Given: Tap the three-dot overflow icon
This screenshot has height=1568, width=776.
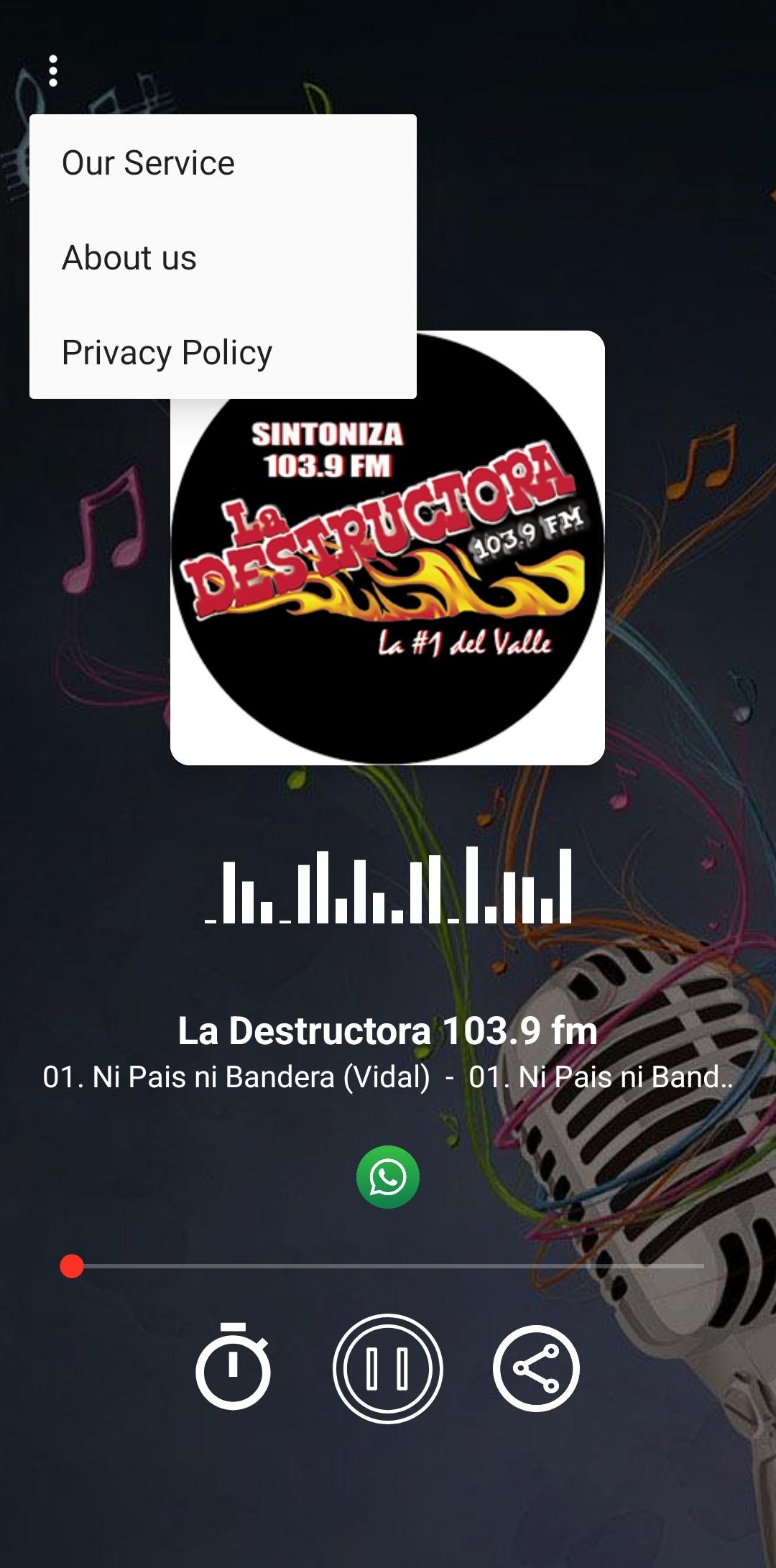Looking at the screenshot, I should click(52, 71).
